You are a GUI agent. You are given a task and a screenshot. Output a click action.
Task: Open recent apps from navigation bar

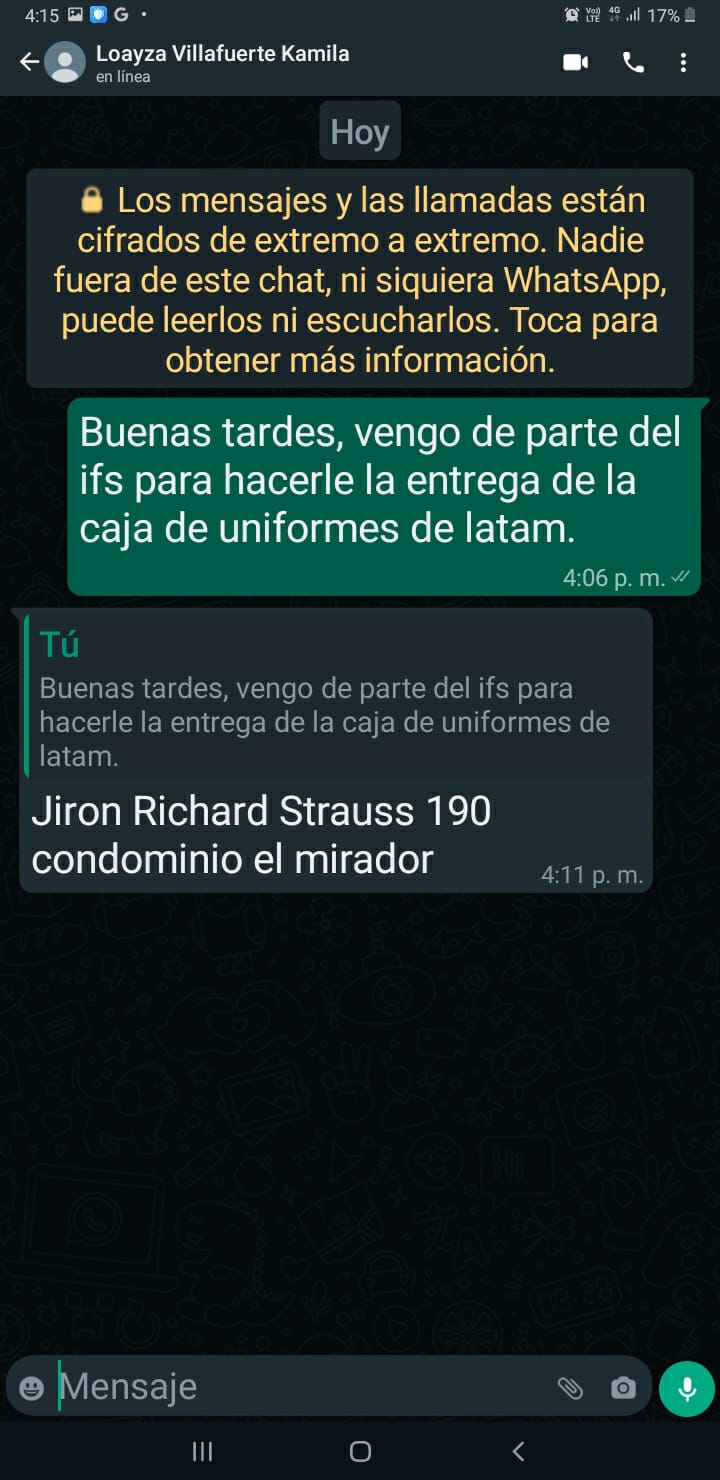pos(202,1451)
